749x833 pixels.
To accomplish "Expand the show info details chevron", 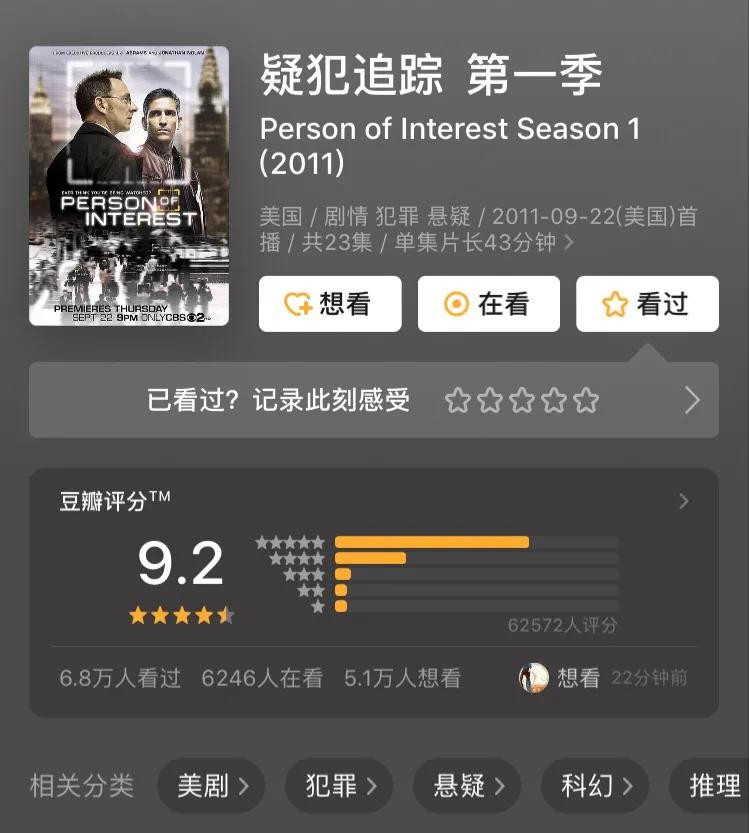I will point(569,243).
